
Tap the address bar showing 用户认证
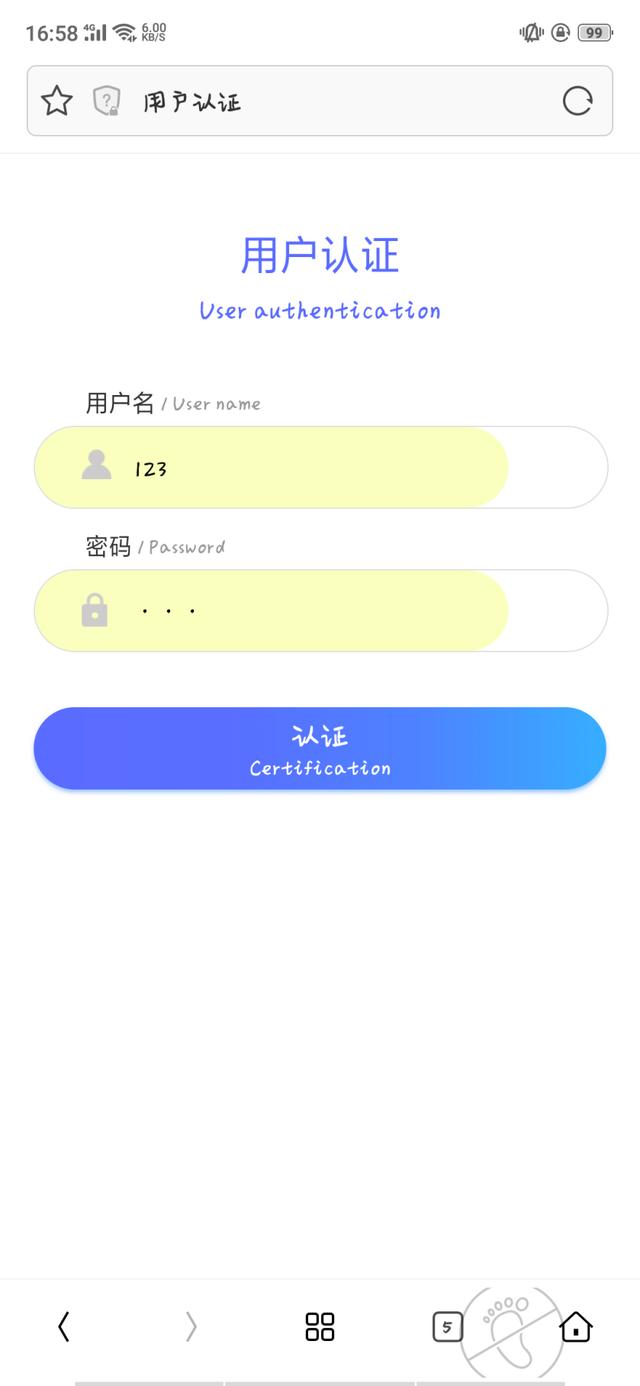tap(330, 100)
